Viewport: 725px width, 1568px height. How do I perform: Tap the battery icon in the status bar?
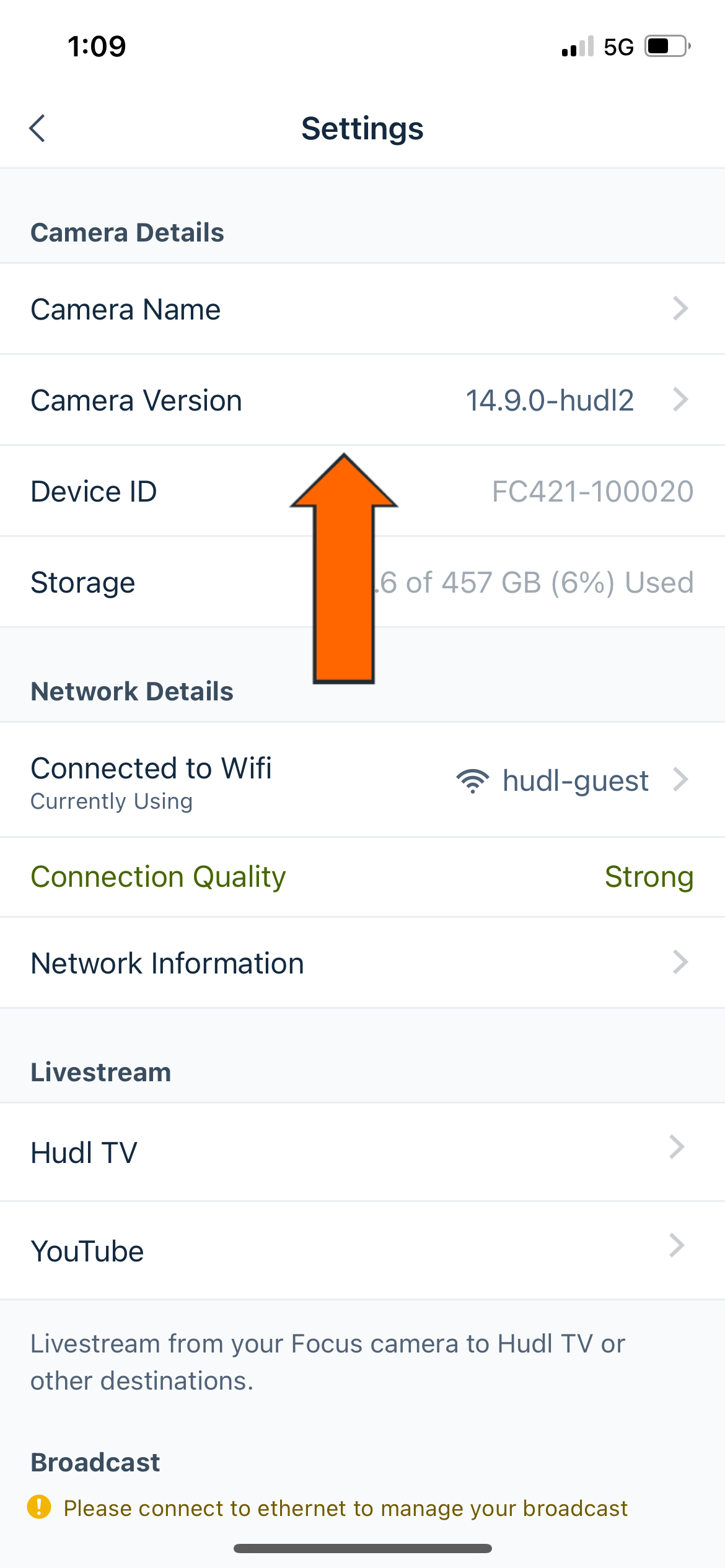[x=664, y=46]
